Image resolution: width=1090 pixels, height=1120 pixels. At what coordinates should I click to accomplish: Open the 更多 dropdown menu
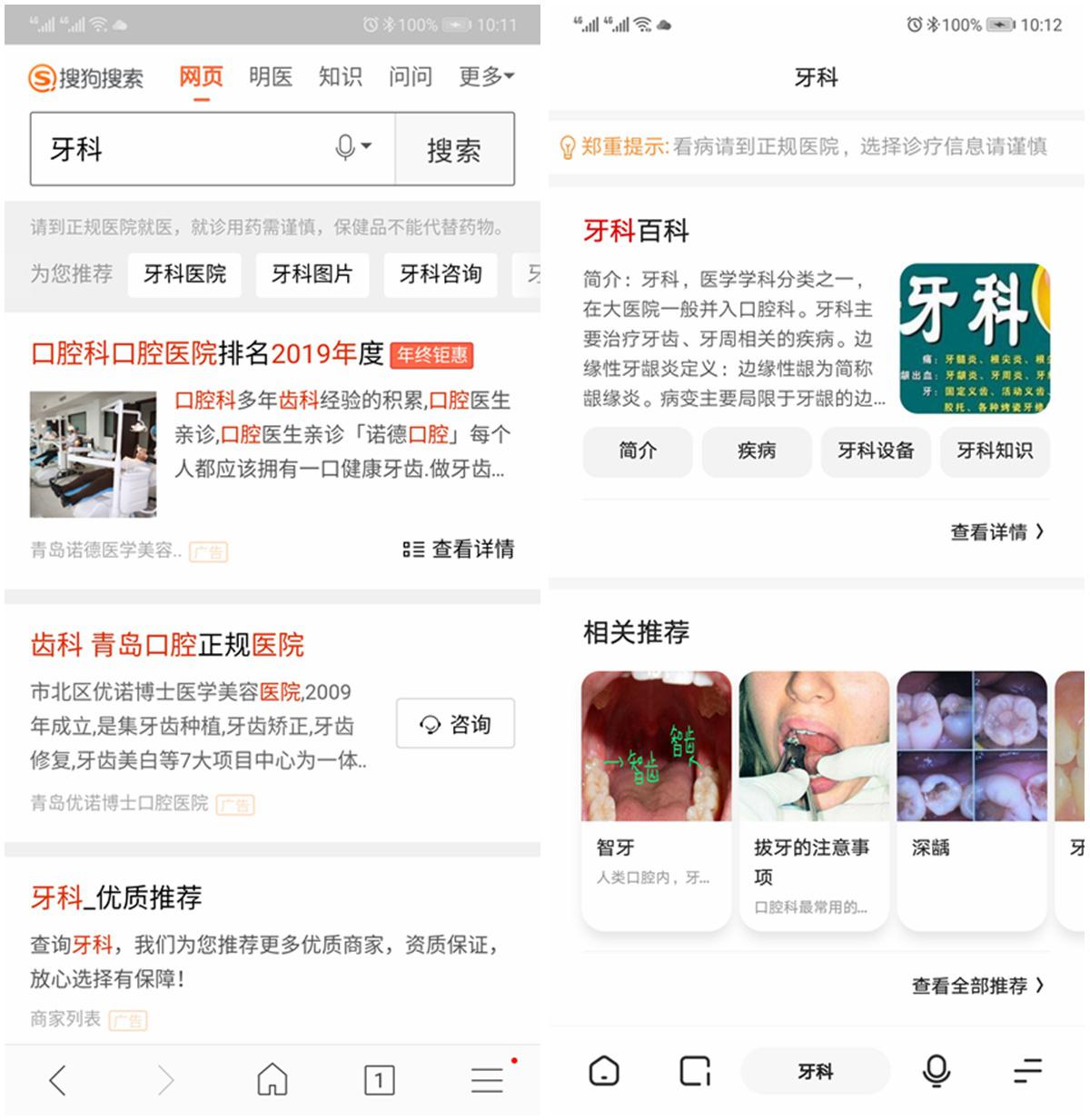pyautogui.click(x=482, y=77)
